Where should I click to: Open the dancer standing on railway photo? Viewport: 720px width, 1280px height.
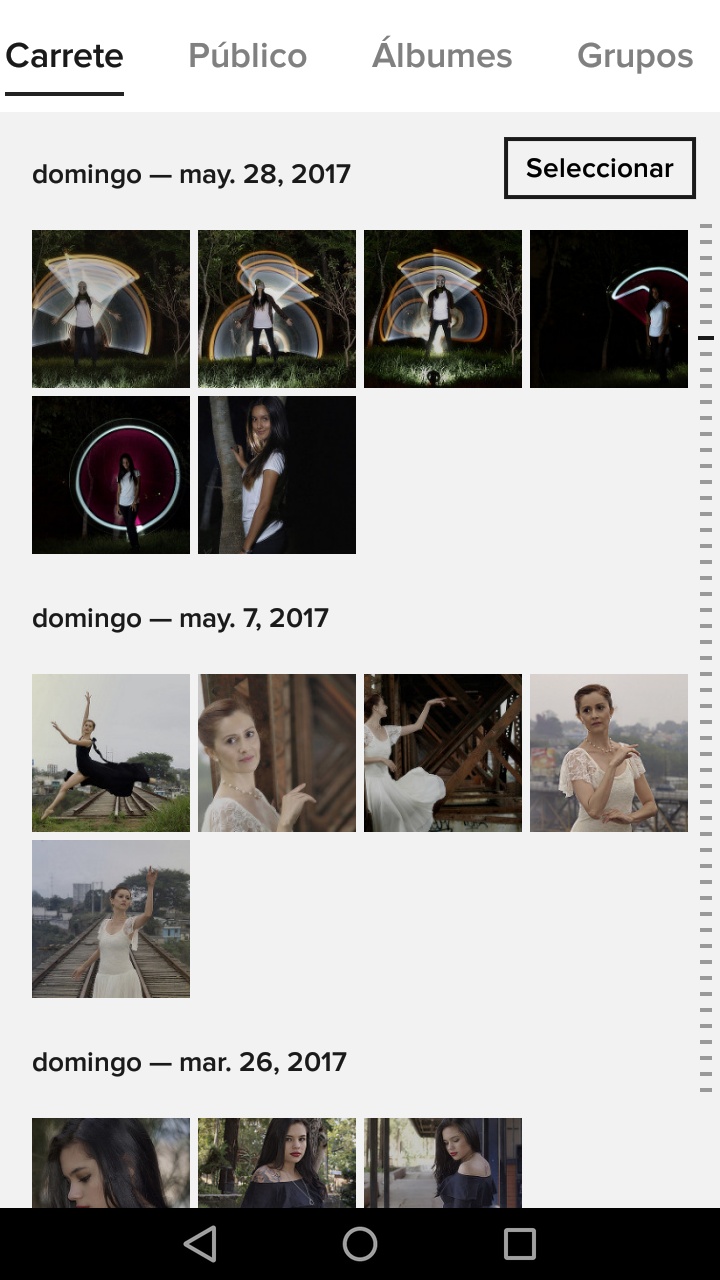111,919
